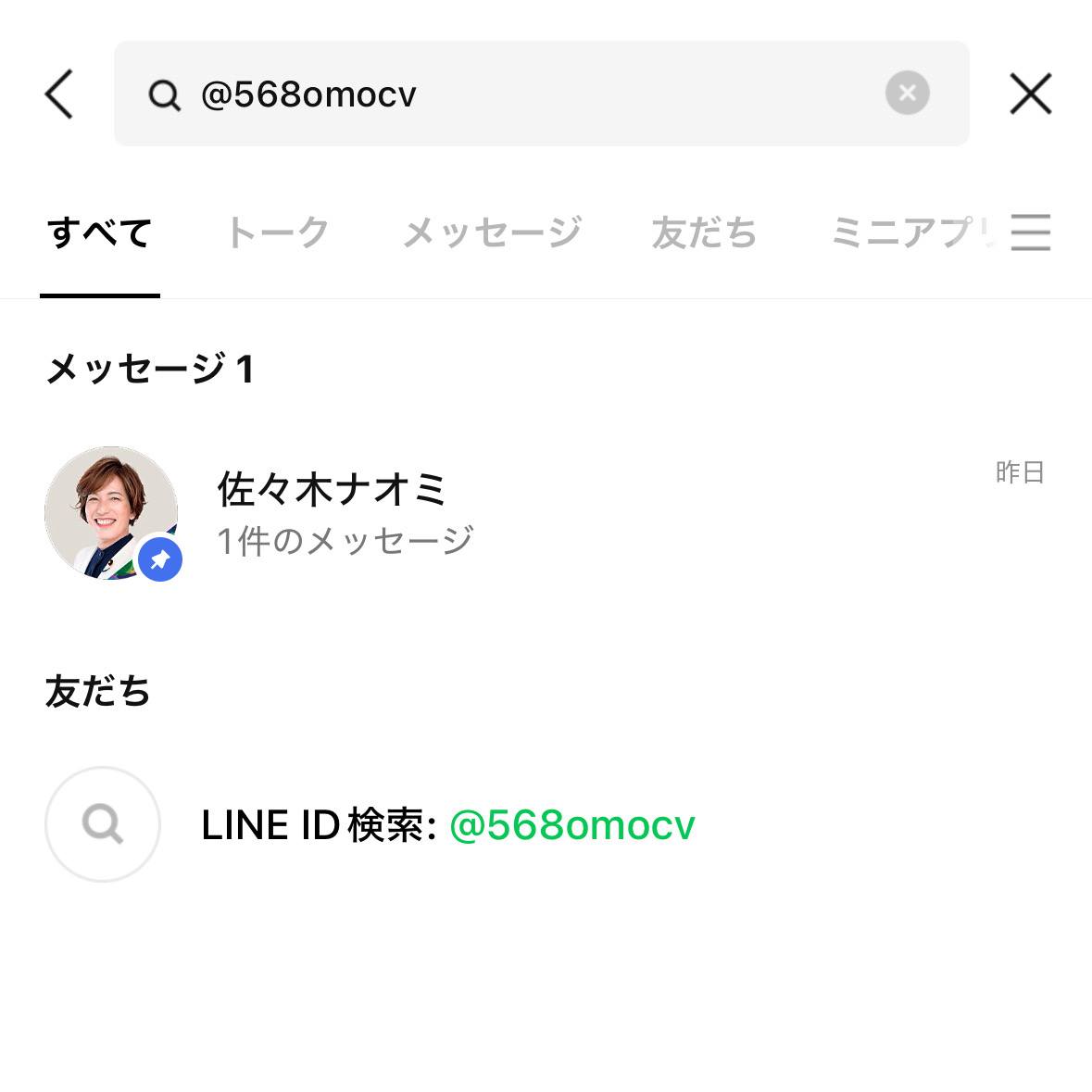Go back using the left arrow
The height and width of the screenshot is (1092, 1092).
pyautogui.click(x=59, y=94)
